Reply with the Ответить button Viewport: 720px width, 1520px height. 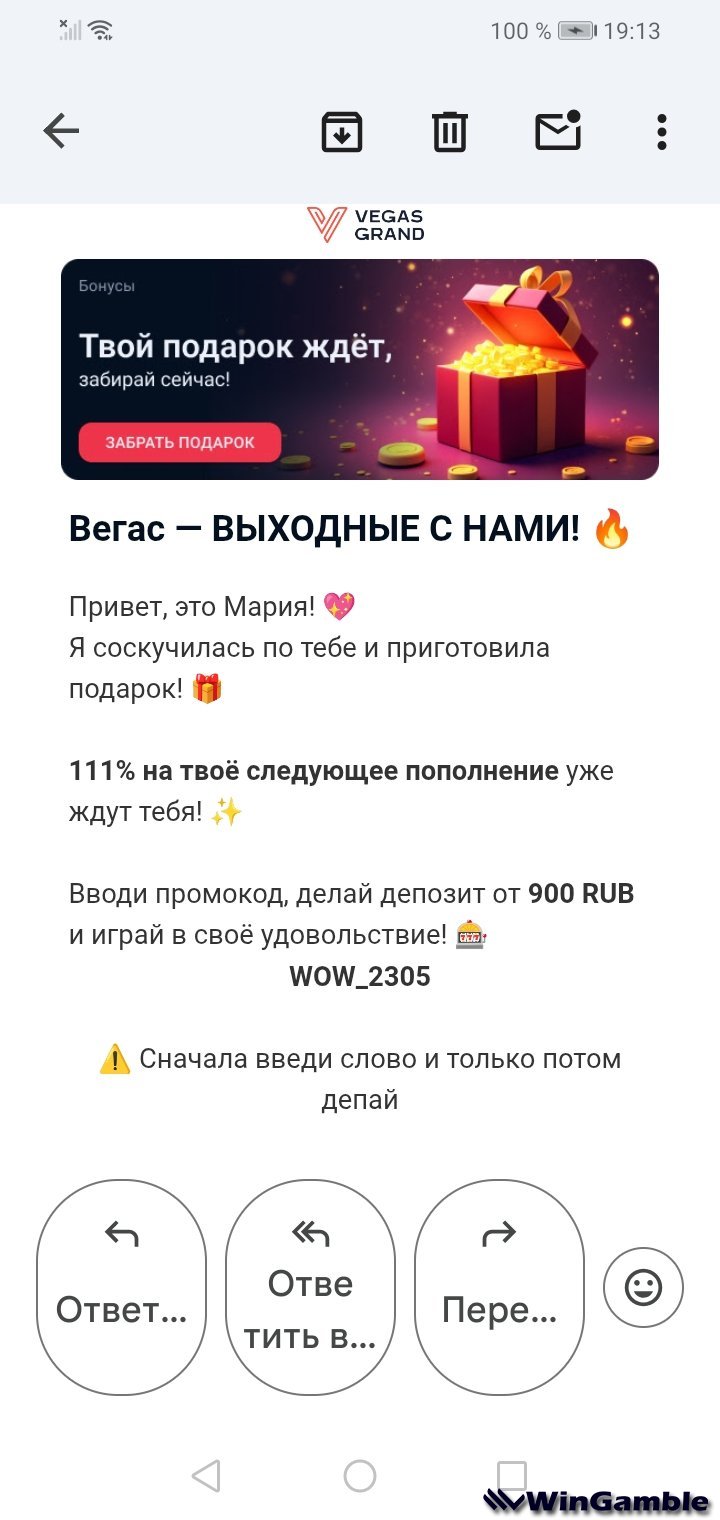(121, 1287)
